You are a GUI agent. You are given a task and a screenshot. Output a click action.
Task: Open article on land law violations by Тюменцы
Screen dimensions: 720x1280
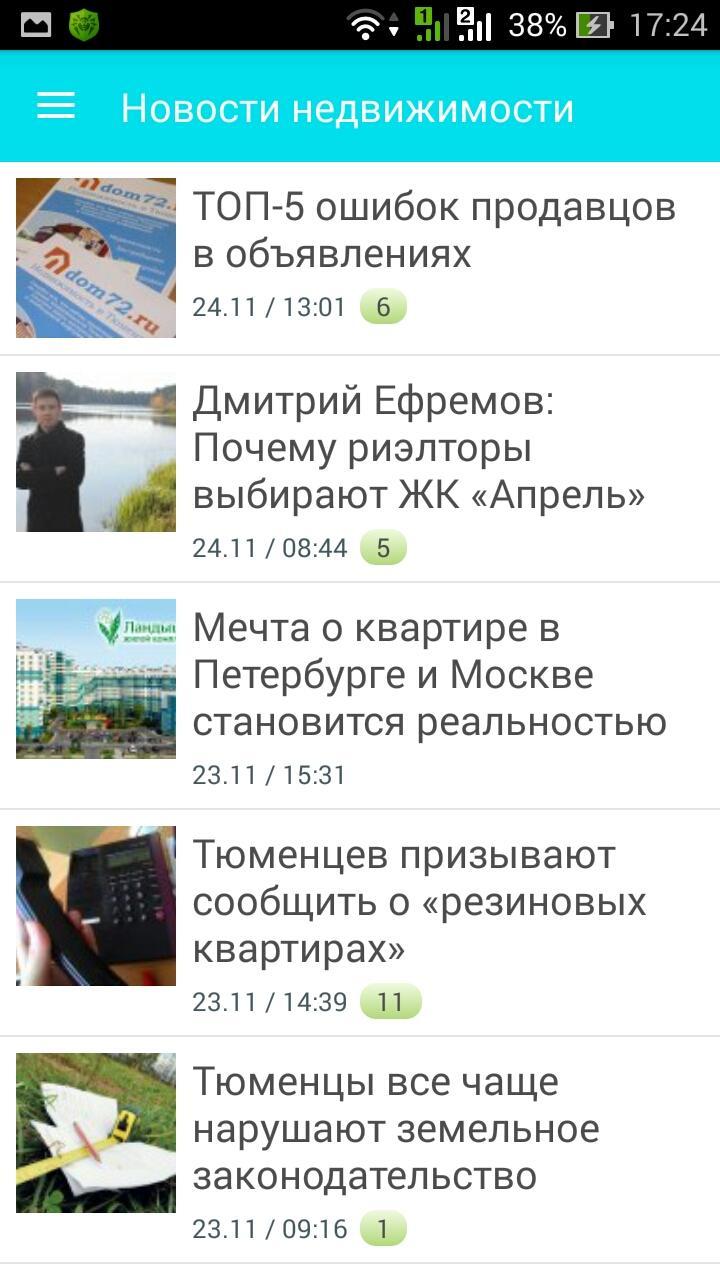pyautogui.click(x=395, y=1129)
